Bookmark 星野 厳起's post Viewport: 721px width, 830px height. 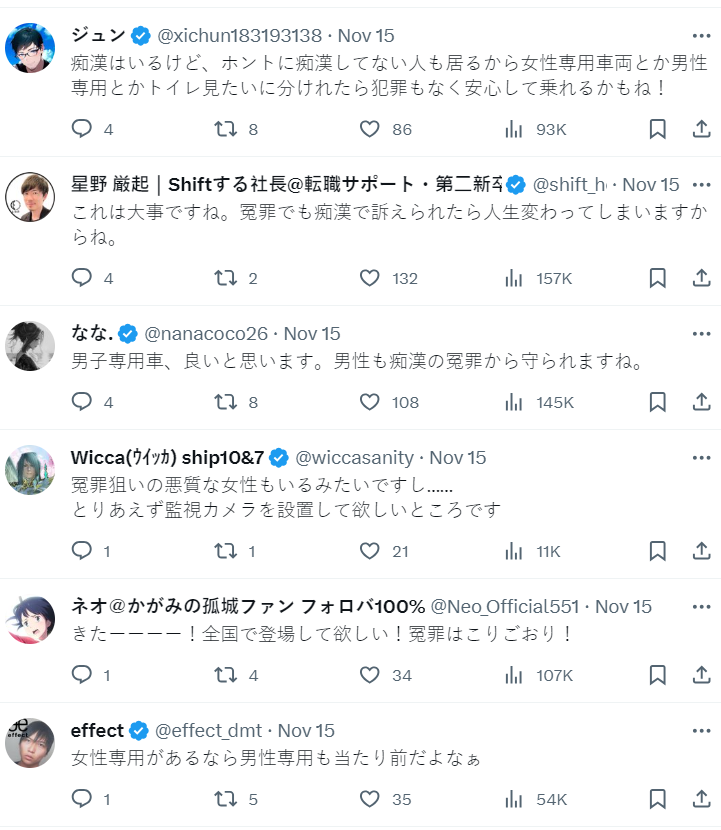click(657, 278)
